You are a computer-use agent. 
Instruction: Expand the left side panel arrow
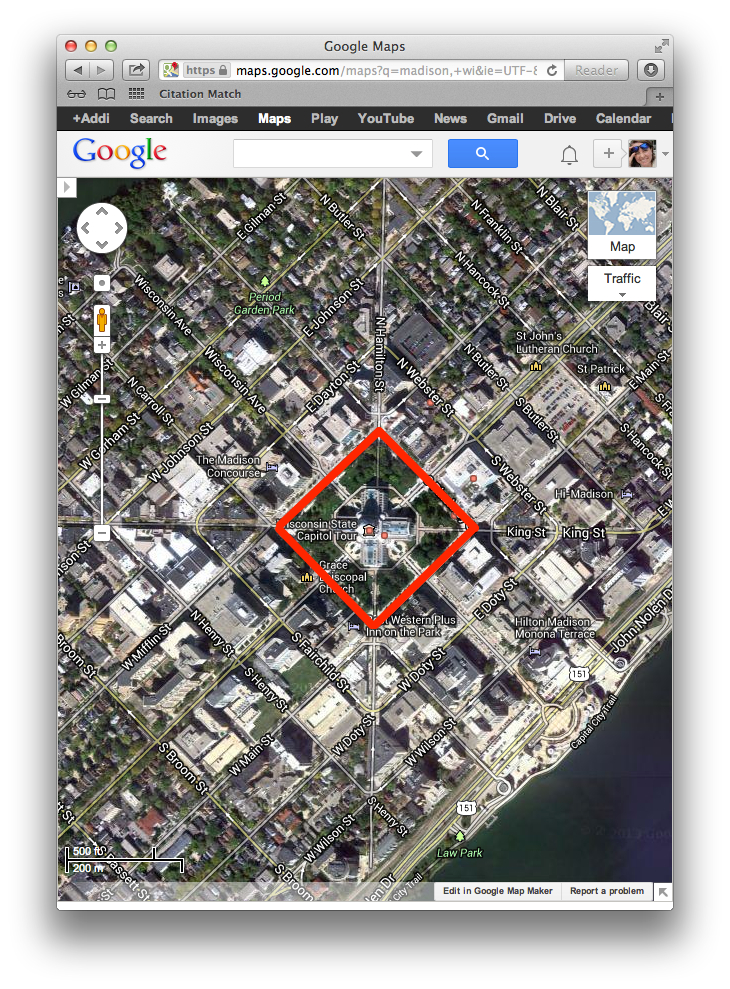(67, 187)
